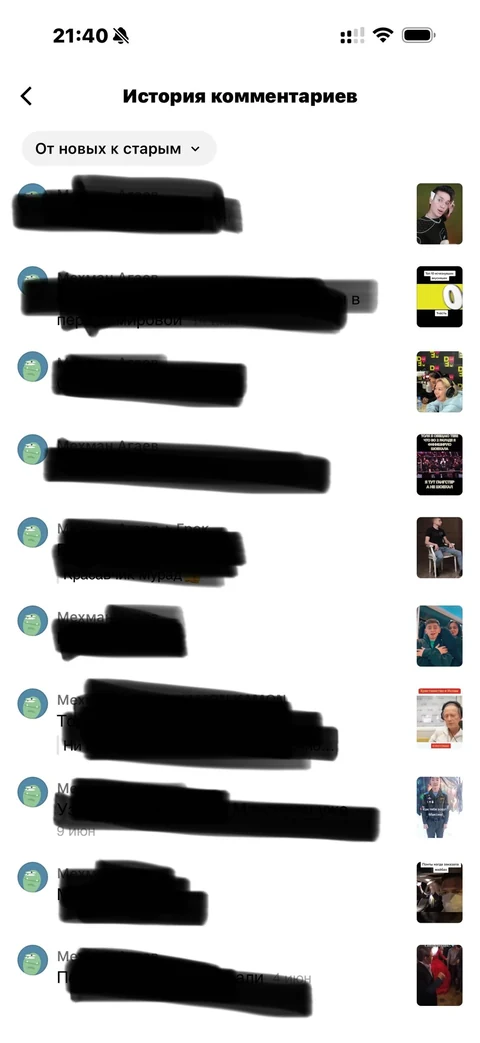Open the thumbnail with person in military uniform
This screenshot has height=1043, width=480.
439,807
